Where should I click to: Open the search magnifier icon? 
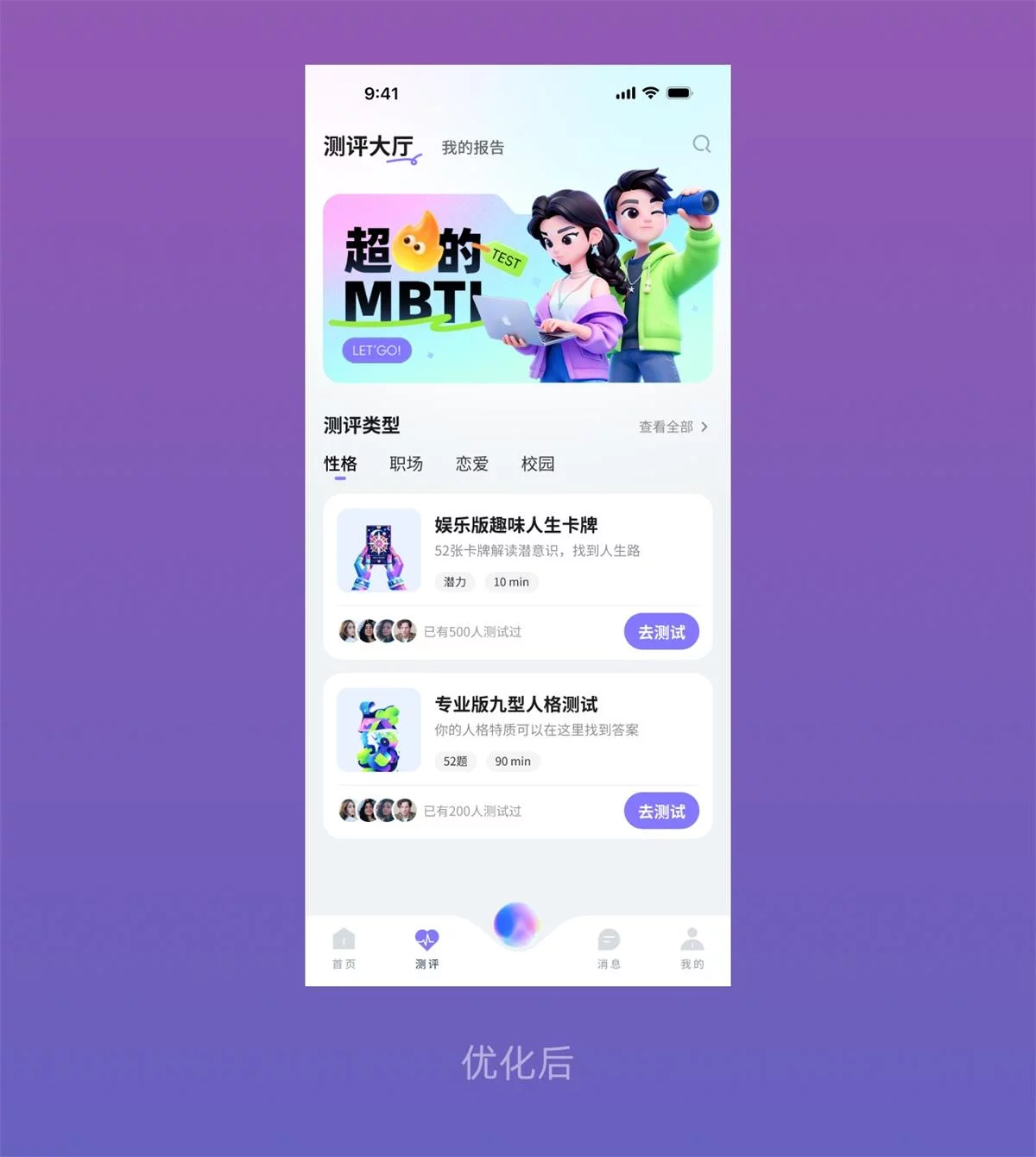[x=701, y=144]
